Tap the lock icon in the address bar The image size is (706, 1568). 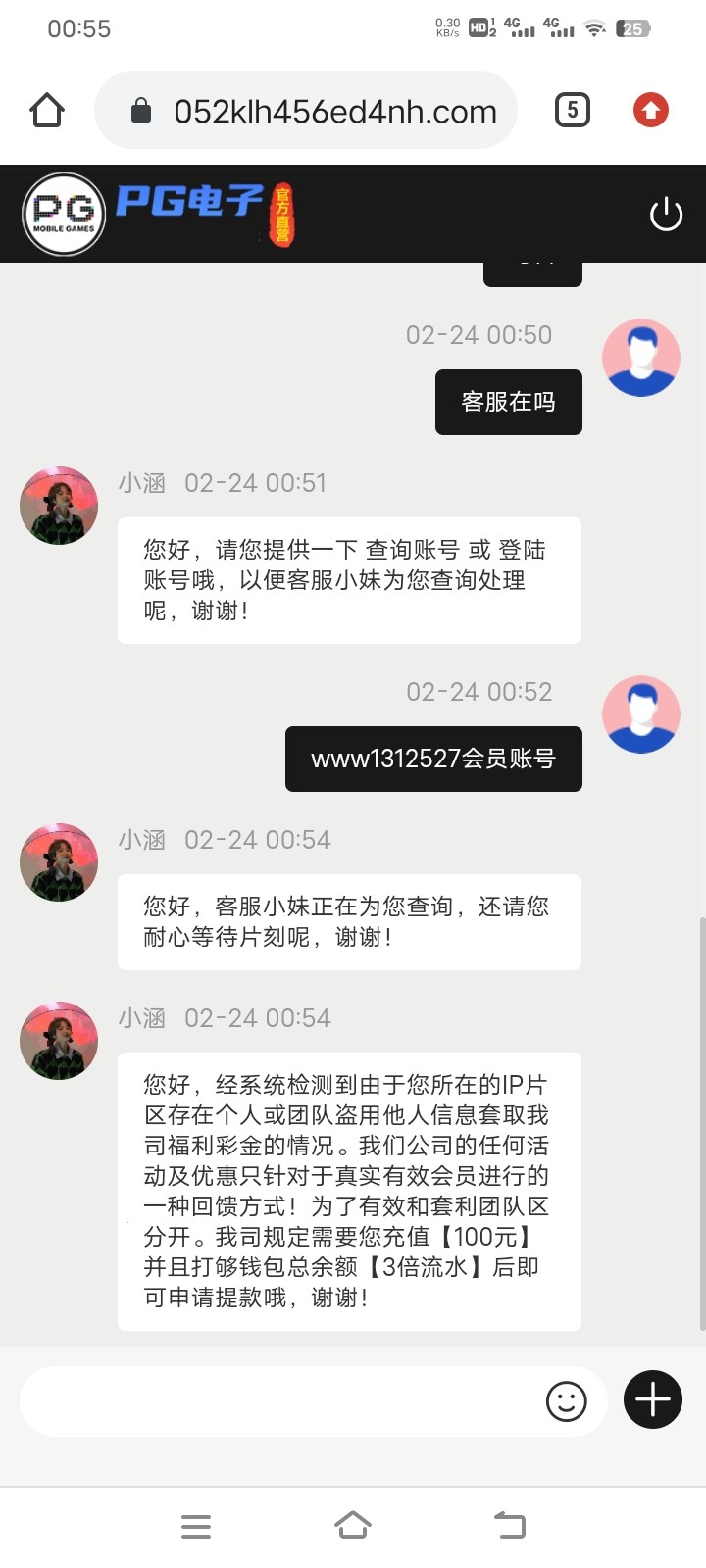(143, 110)
